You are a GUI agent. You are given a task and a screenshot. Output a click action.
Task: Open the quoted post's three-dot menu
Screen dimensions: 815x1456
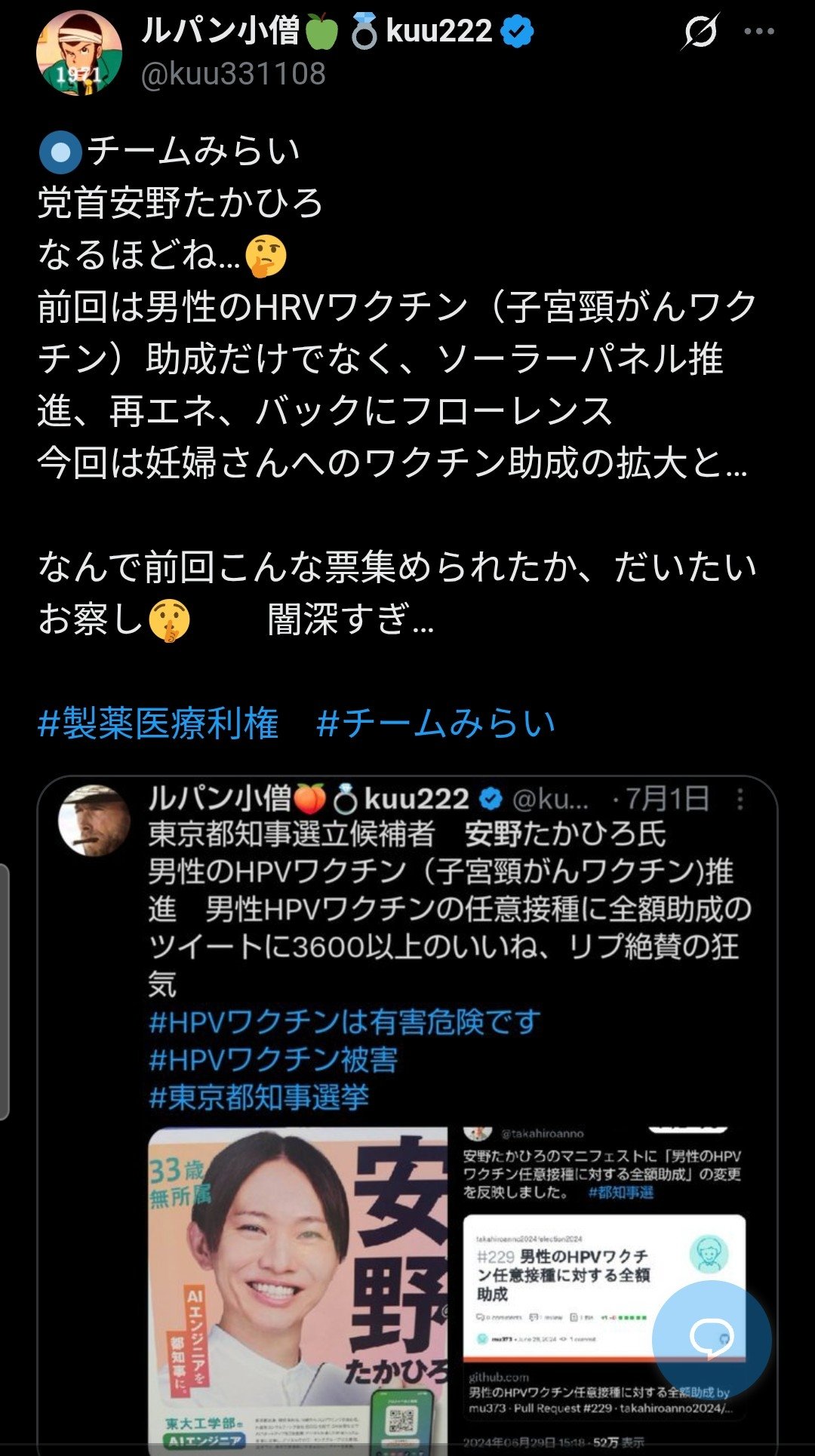[x=740, y=799]
